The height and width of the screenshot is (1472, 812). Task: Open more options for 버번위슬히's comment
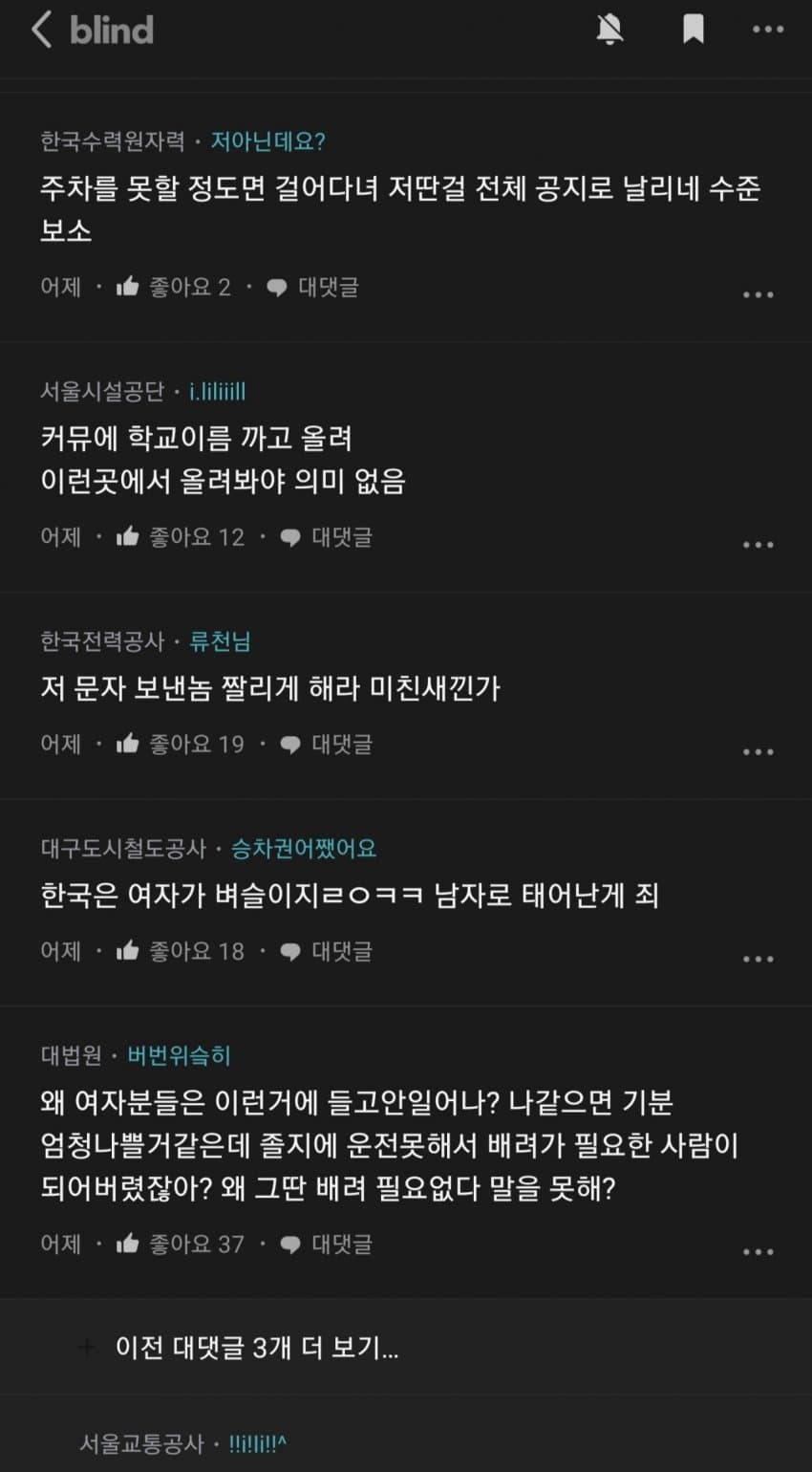[x=758, y=1251]
